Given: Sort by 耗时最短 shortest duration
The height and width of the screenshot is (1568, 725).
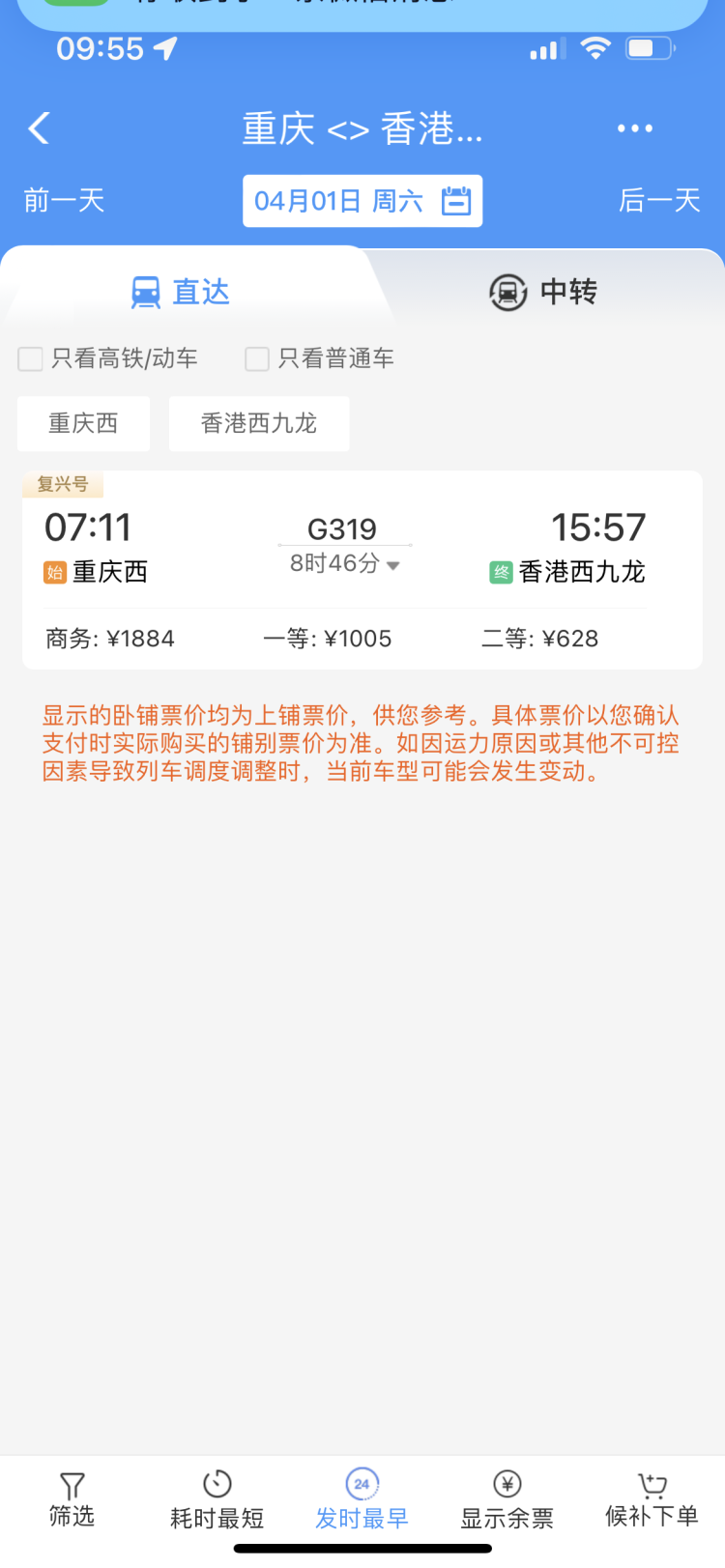Looking at the screenshot, I should pyautogui.click(x=217, y=1498).
